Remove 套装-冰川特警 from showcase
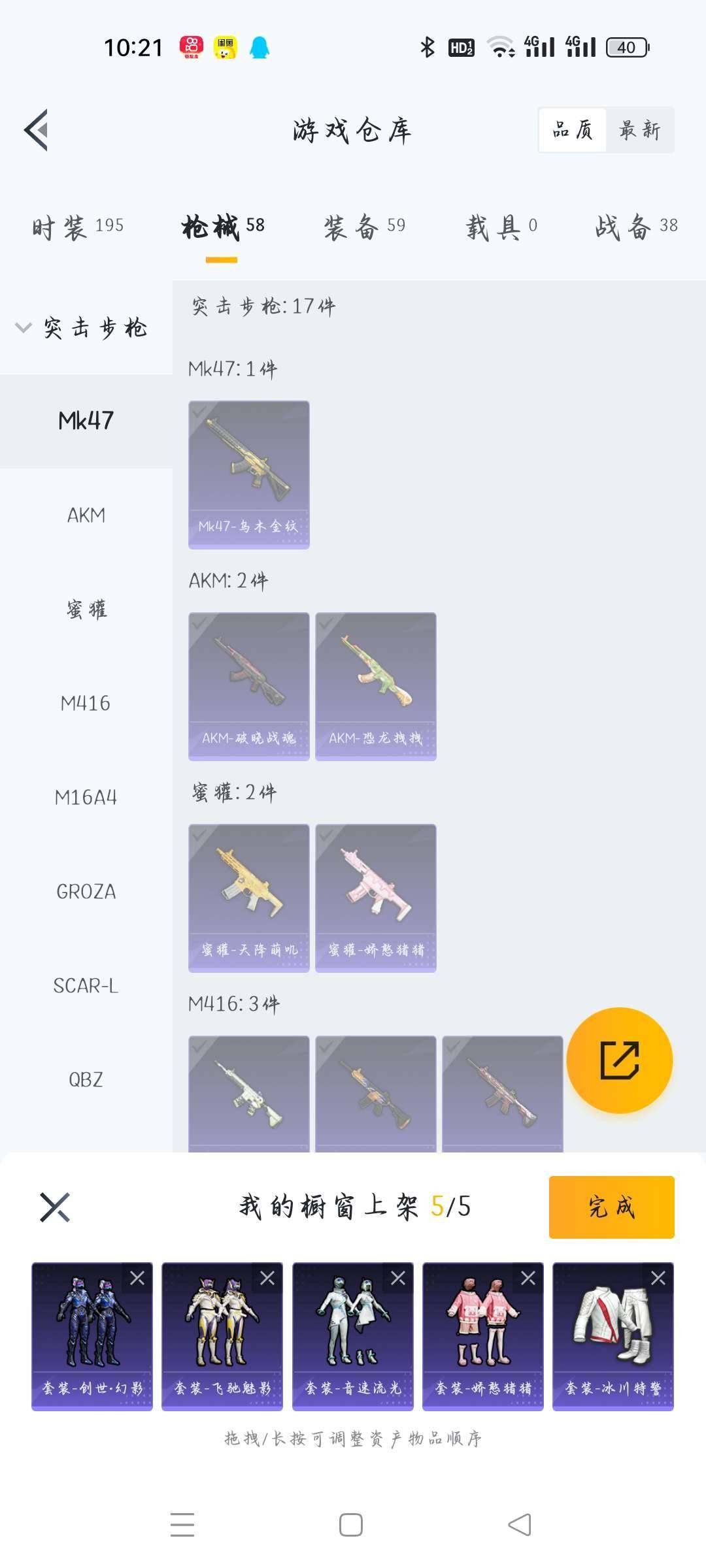 click(x=658, y=1278)
